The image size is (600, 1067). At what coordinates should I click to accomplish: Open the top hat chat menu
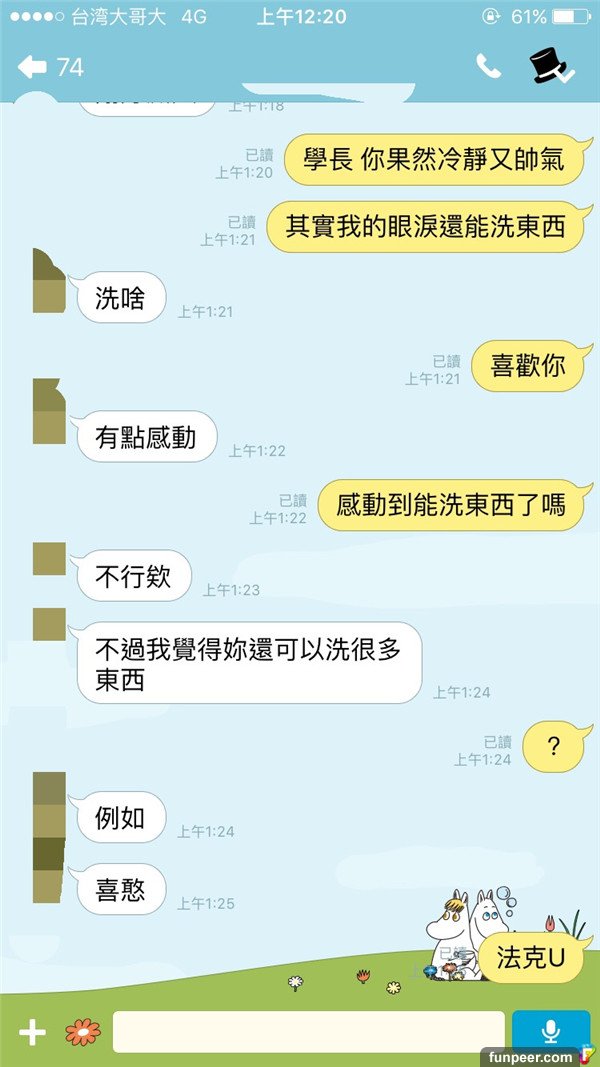(x=551, y=65)
